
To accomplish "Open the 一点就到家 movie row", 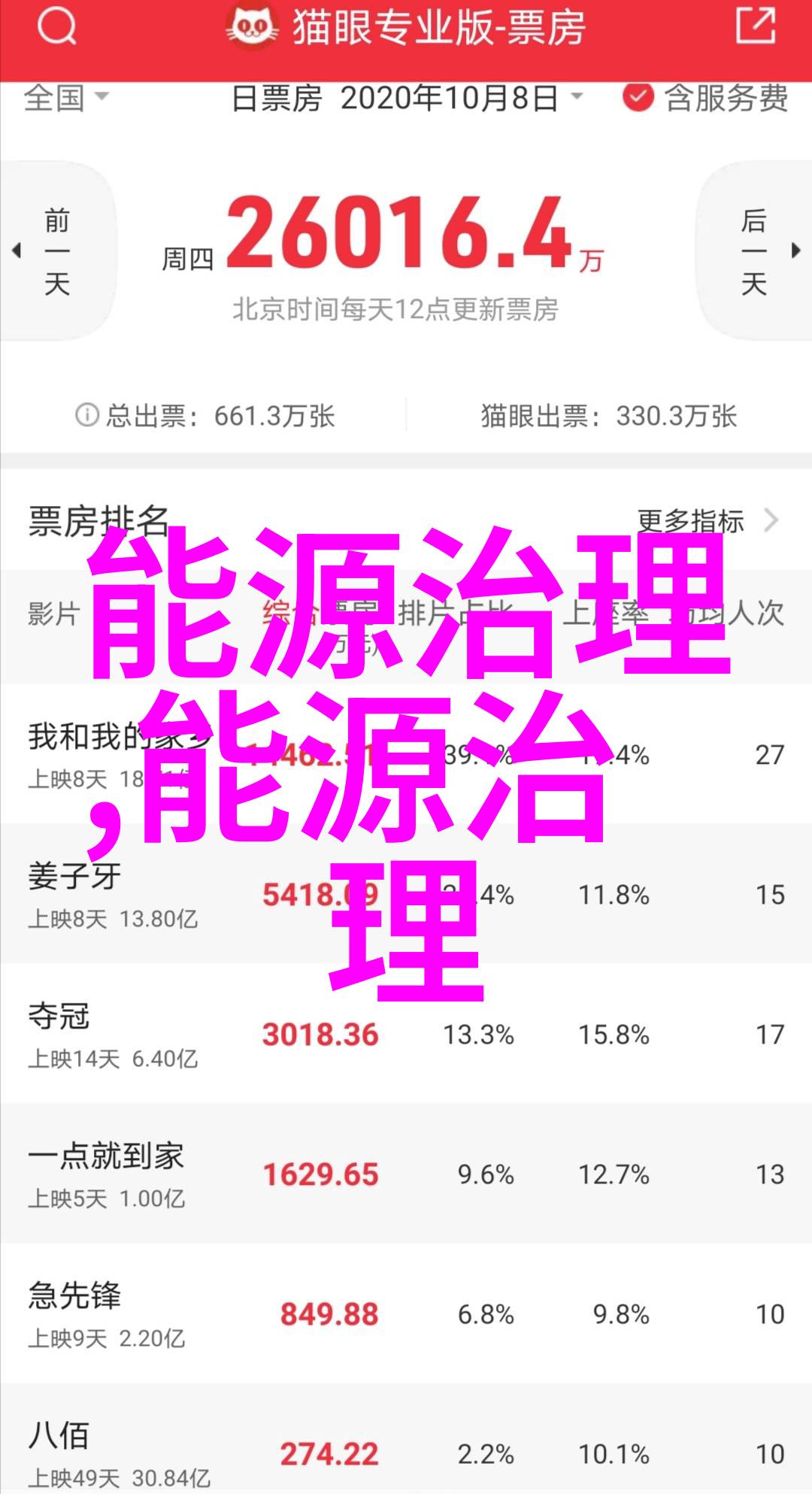I will tap(406, 1174).
